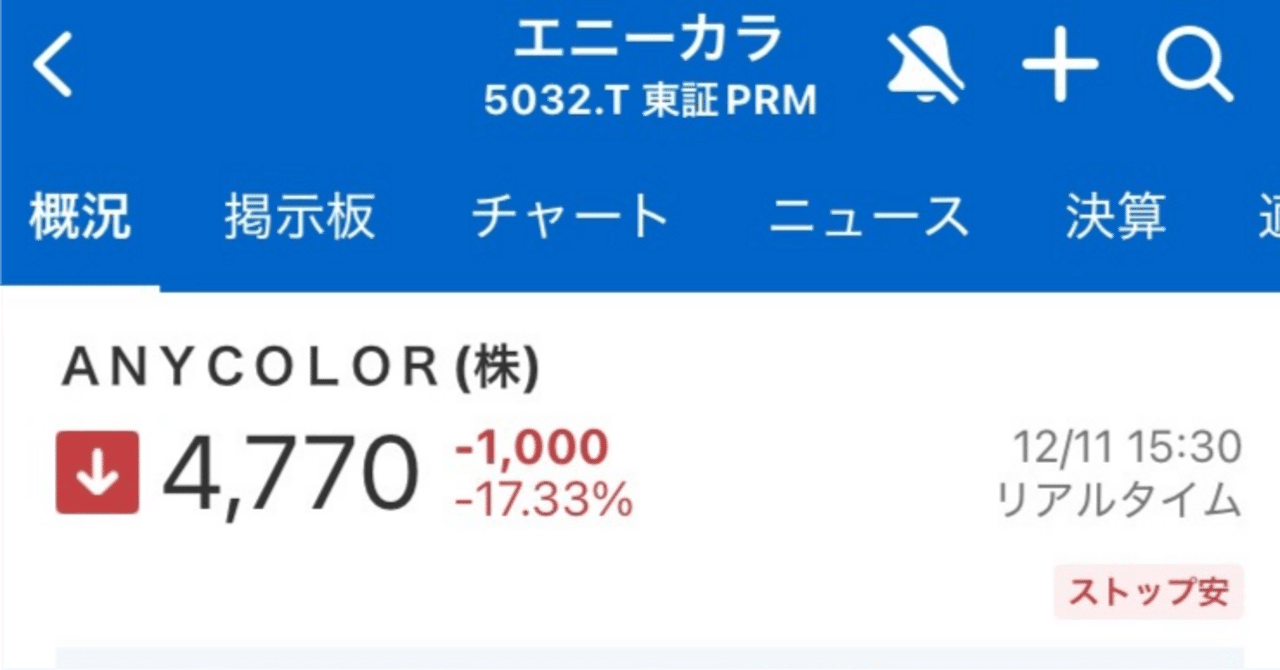Open the チャート tab
Image resolution: width=1280 pixels, height=670 pixels.
(x=569, y=216)
